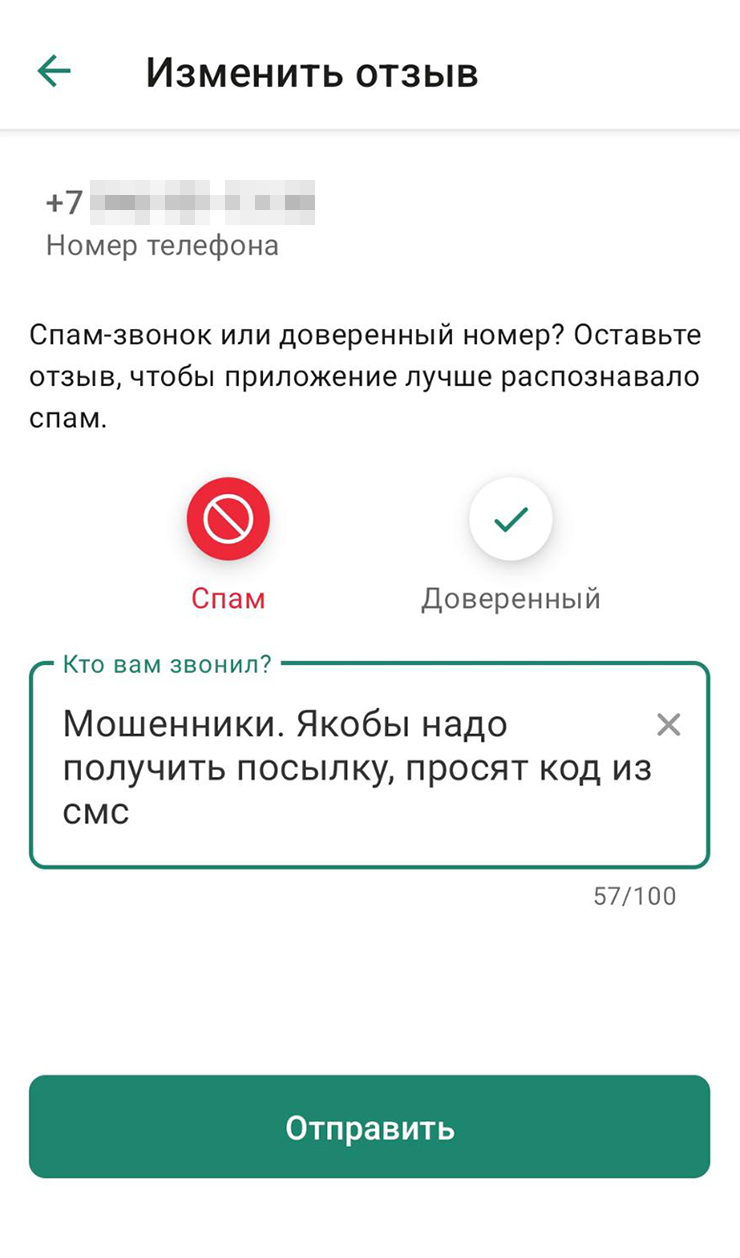740x1258 pixels.
Task: Mark the number as Доверенный
Action: click(x=511, y=520)
